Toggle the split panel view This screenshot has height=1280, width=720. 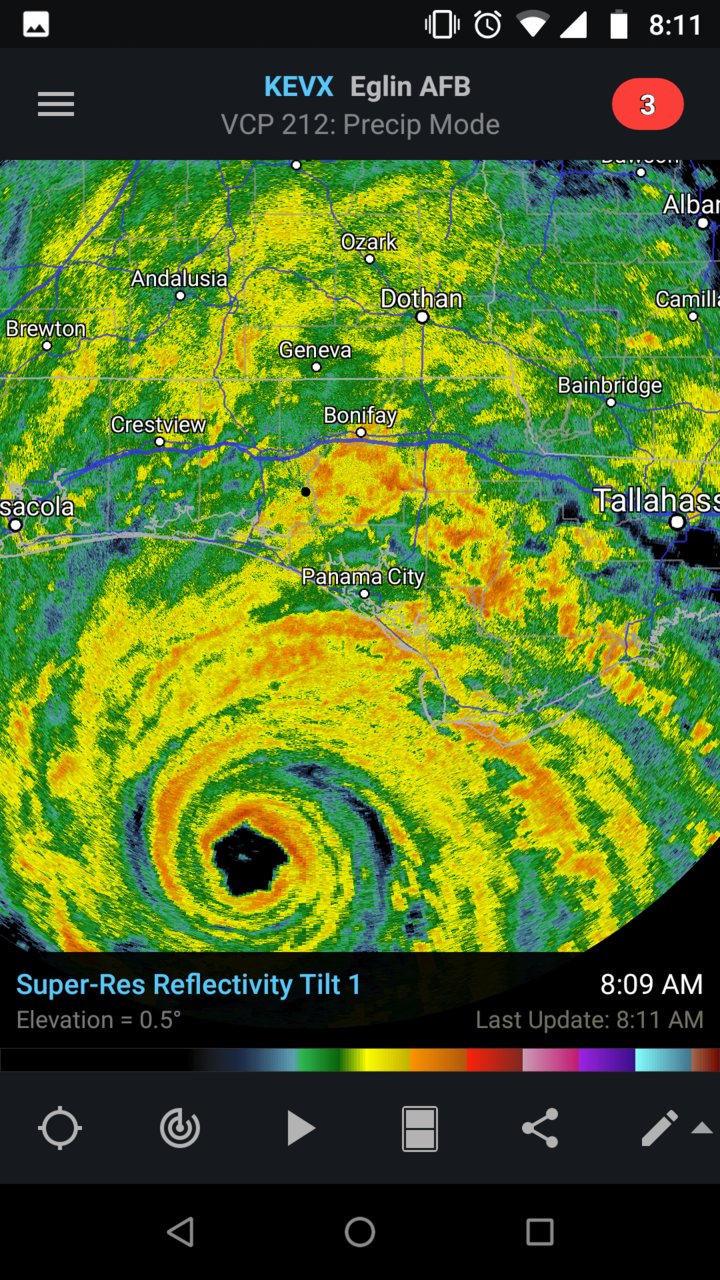pos(420,1129)
